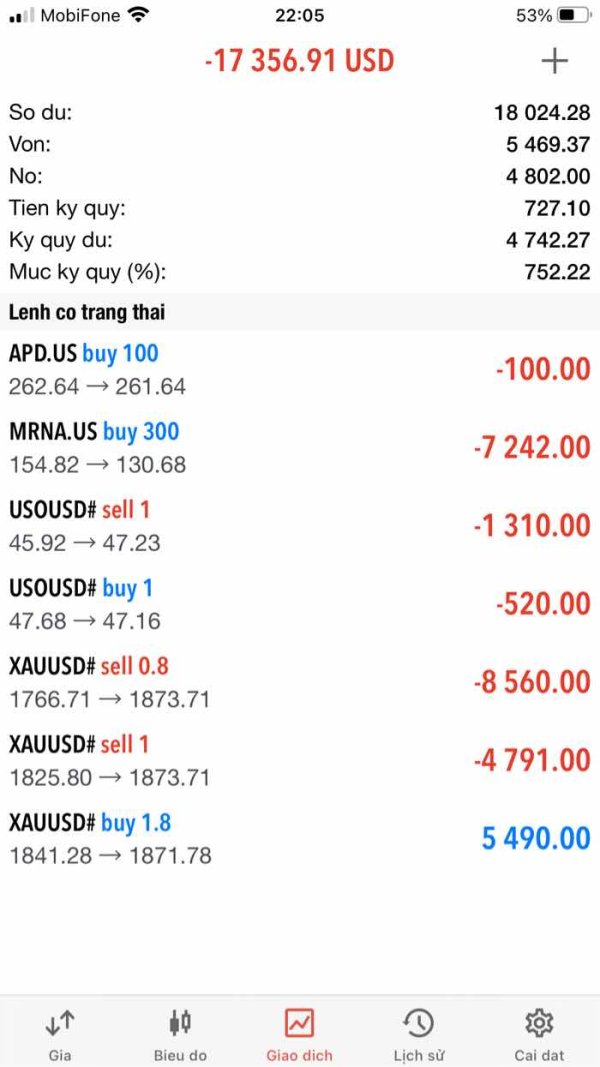Select the XAUUSD# sell 1 position

coord(300,759)
